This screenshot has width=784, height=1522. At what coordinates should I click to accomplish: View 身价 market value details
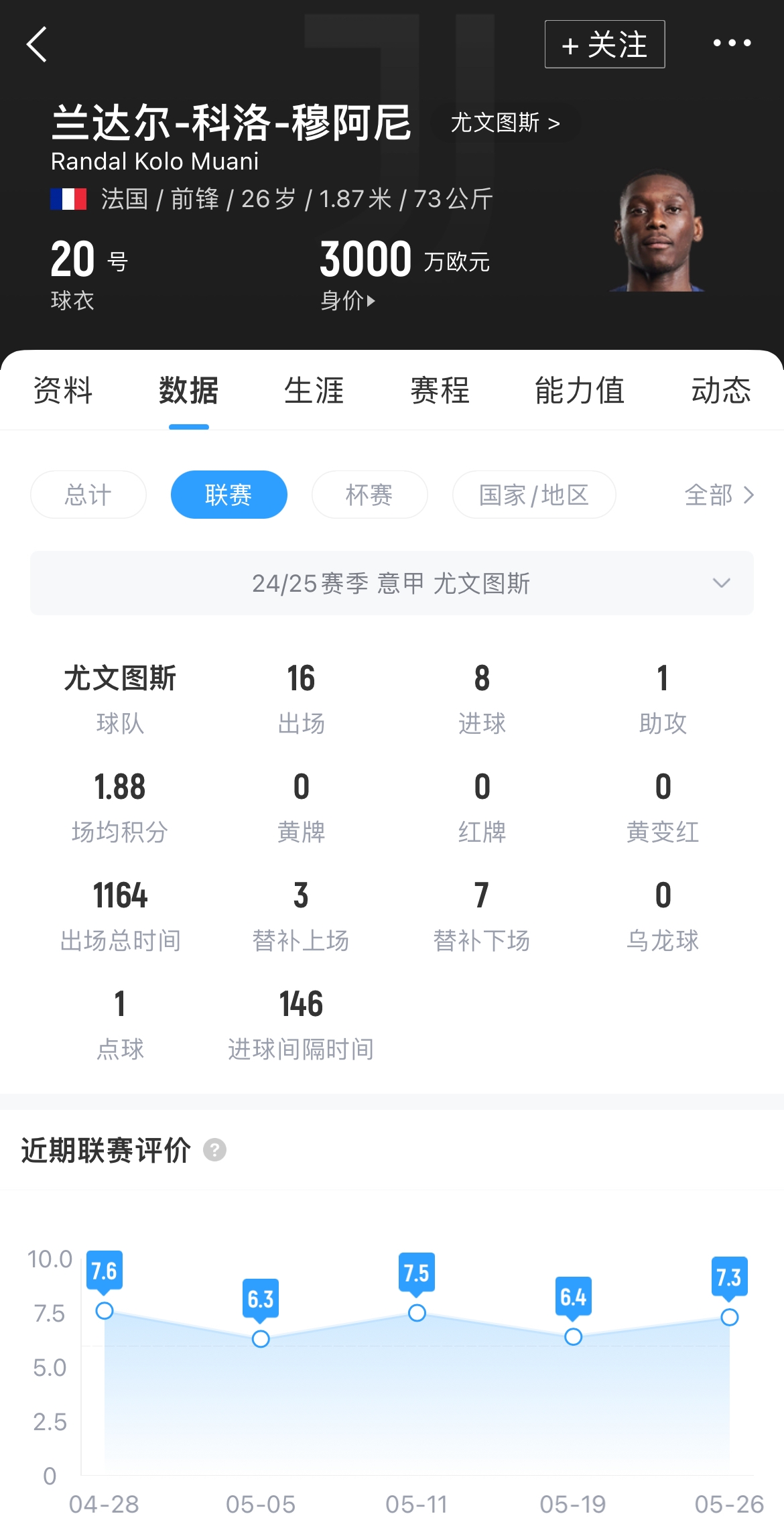(347, 300)
